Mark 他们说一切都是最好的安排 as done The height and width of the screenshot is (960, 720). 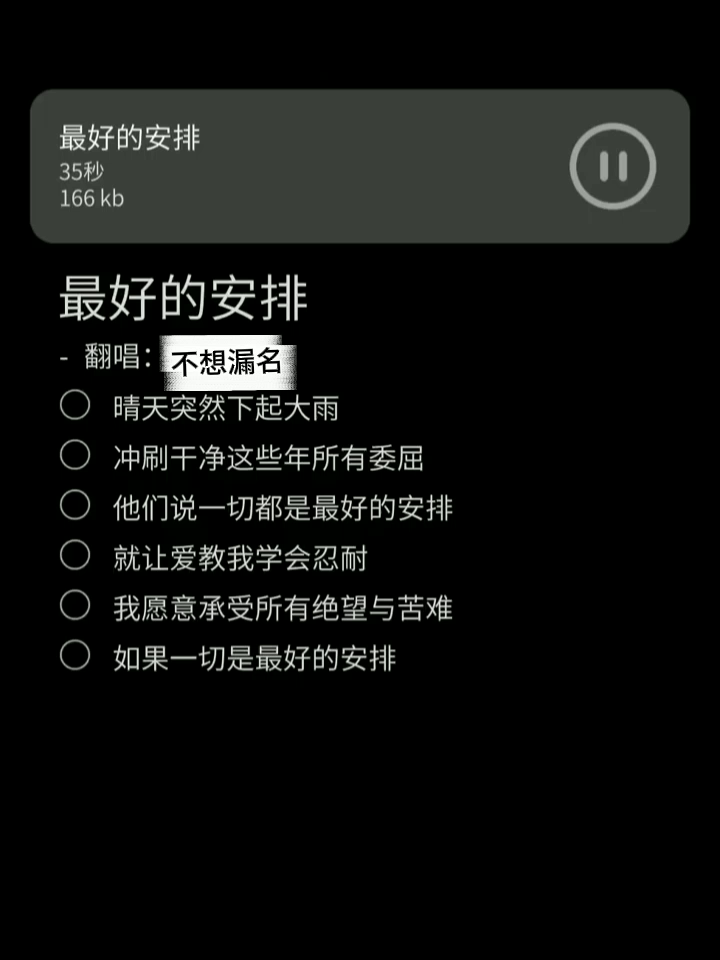tap(75, 505)
